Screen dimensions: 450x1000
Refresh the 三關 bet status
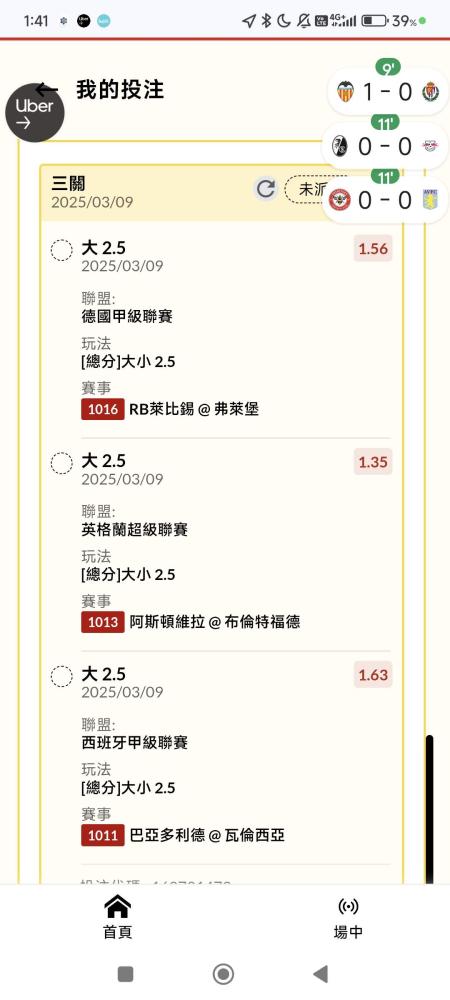click(266, 189)
